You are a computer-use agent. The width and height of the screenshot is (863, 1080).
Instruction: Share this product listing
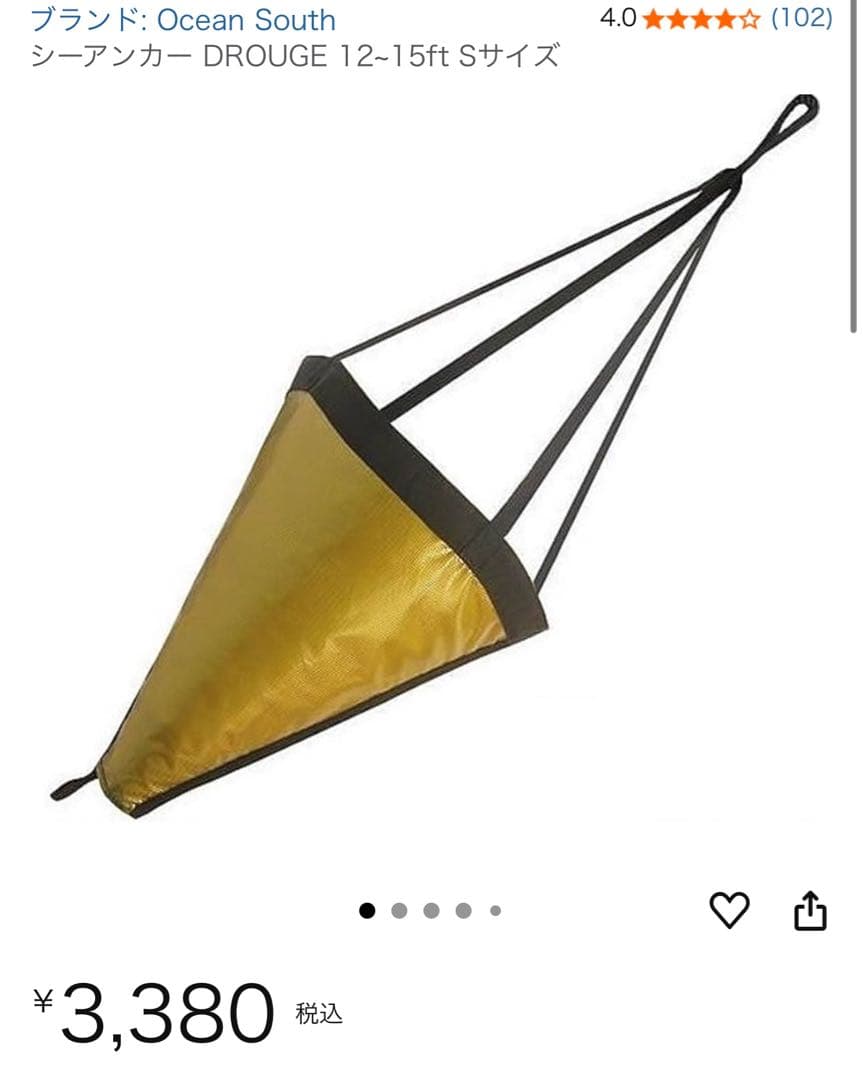pos(810,910)
